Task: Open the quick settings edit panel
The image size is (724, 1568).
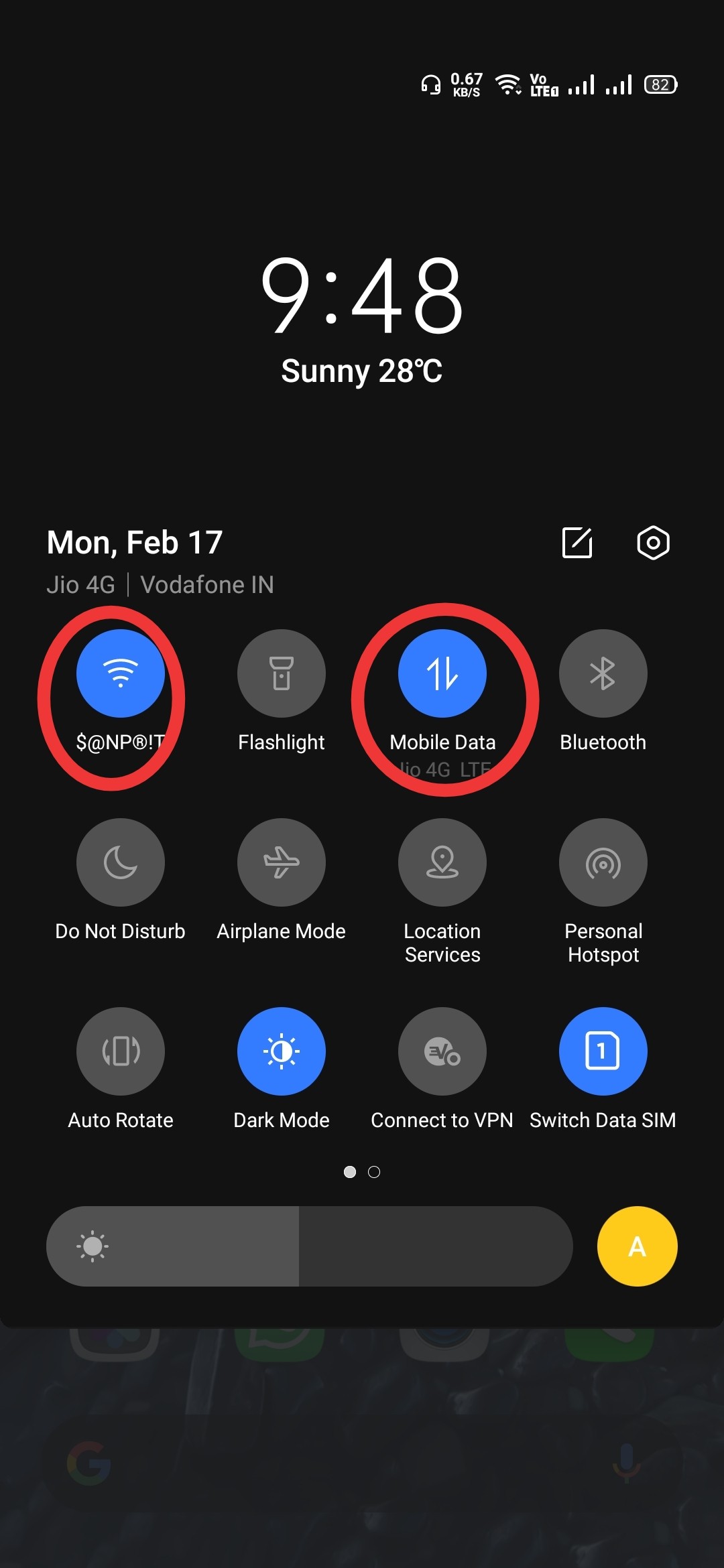Action: (x=578, y=543)
